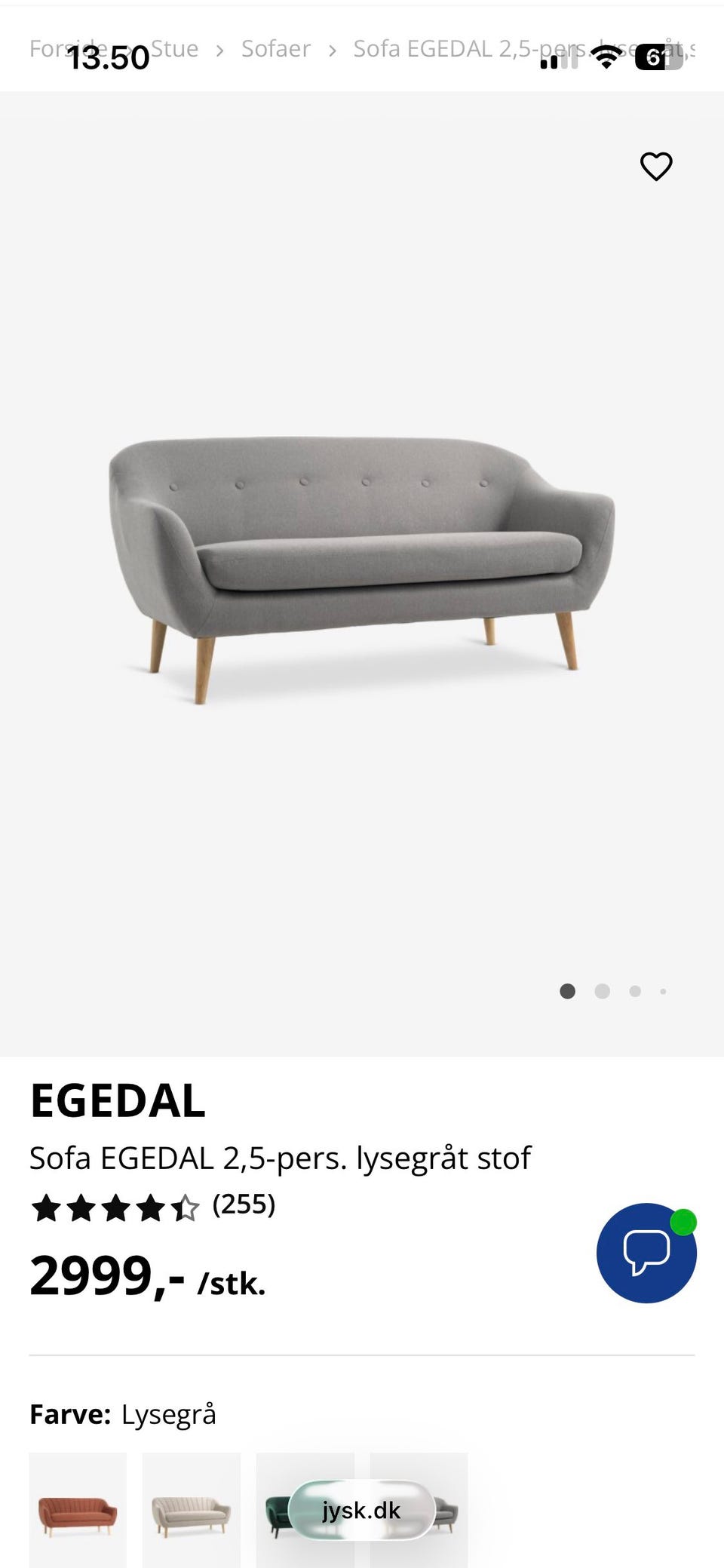Click the chevron before the product name
The height and width of the screenshot is (1568, 724).
[332, 48]
